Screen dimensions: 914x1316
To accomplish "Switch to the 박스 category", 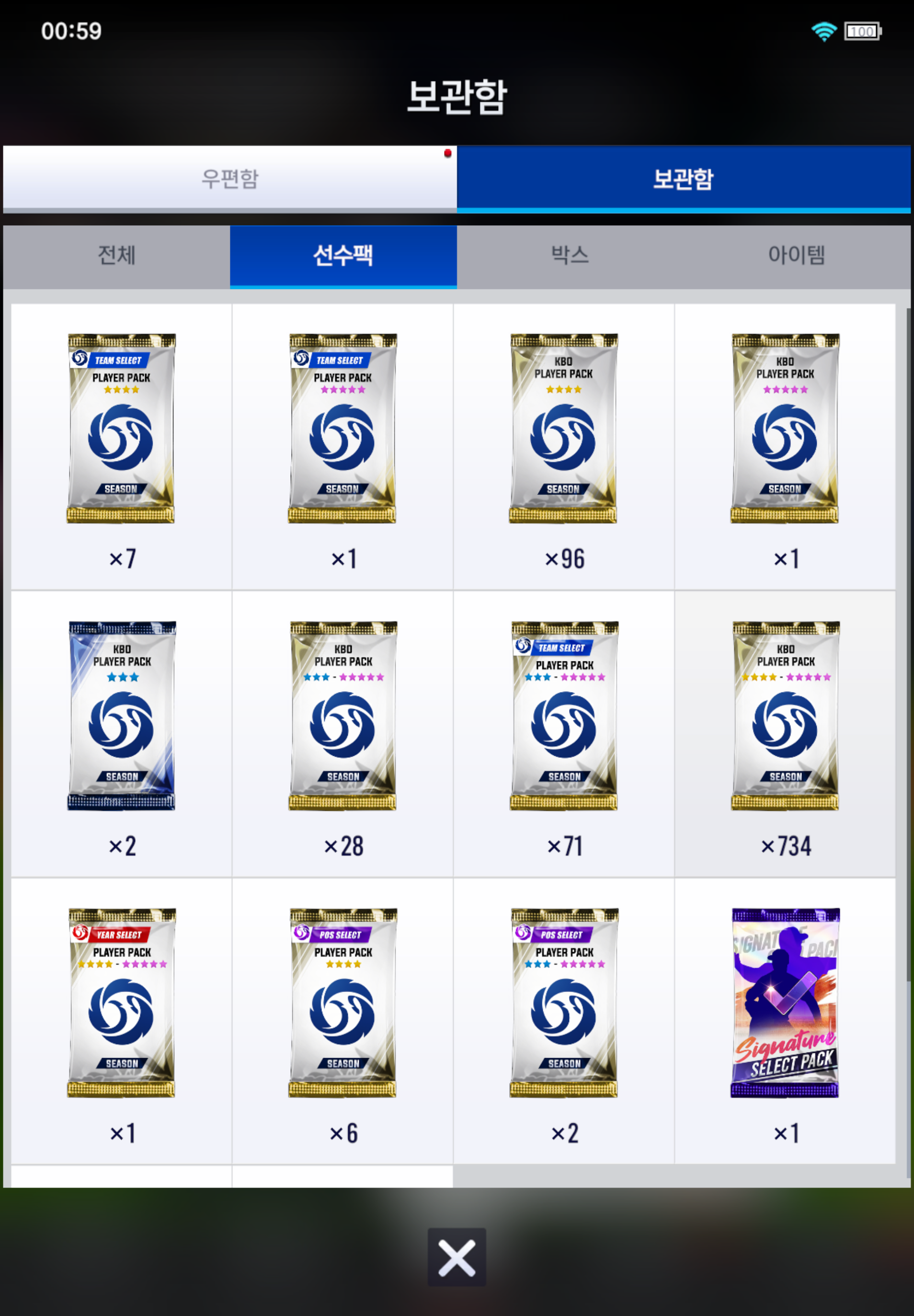I will 569,255.
